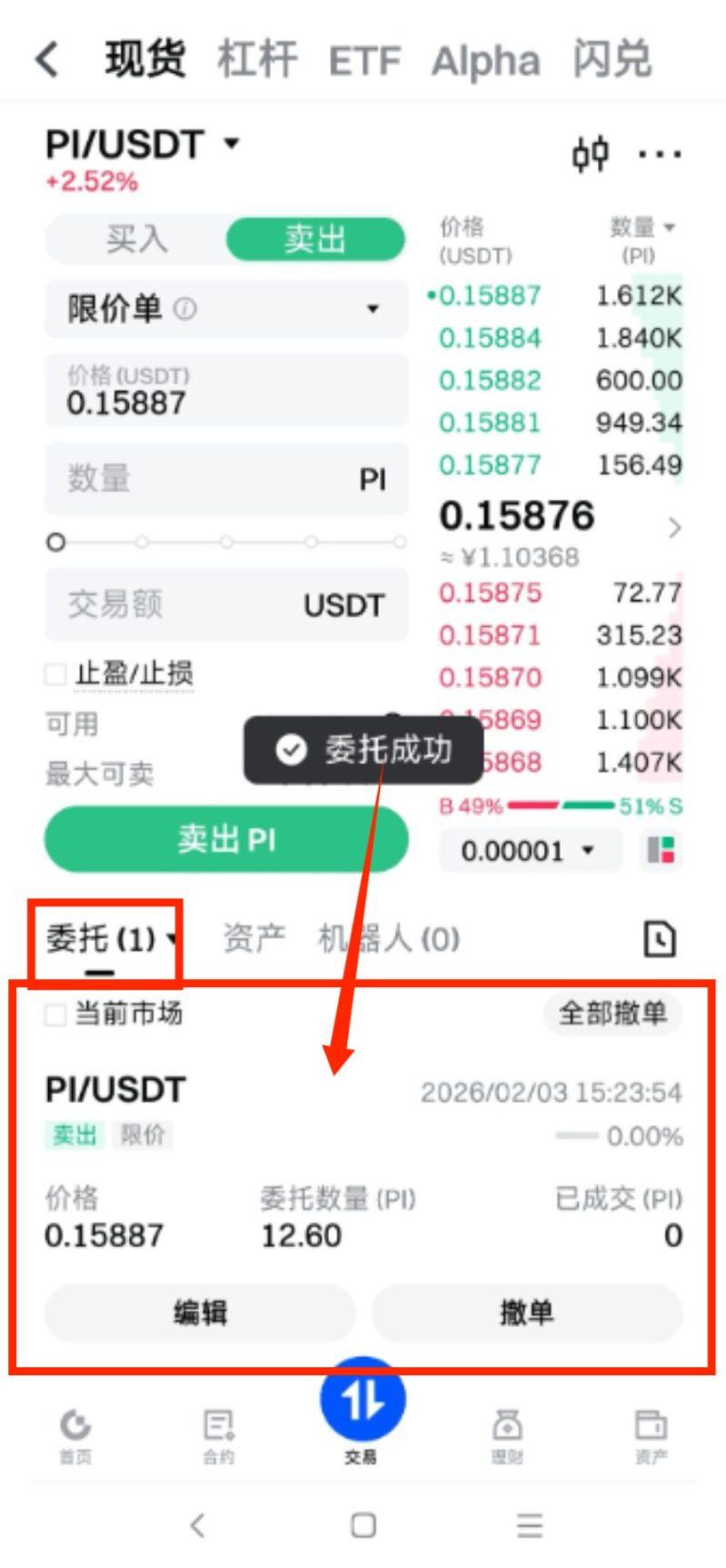Open the 0.00001 price precision dropdown
726x1568 pixels.
pos(529,851)
